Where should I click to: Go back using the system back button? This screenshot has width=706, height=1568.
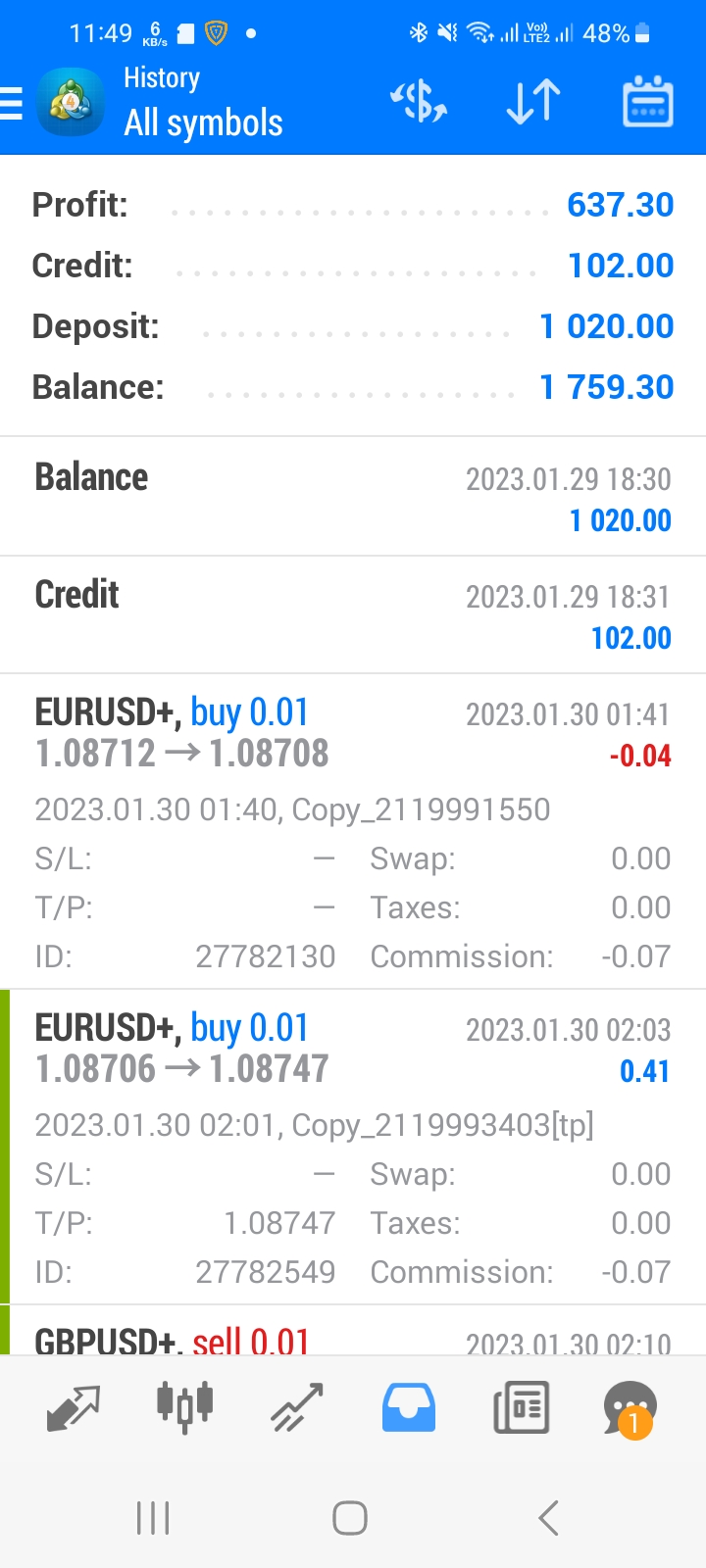(549, 1518)
